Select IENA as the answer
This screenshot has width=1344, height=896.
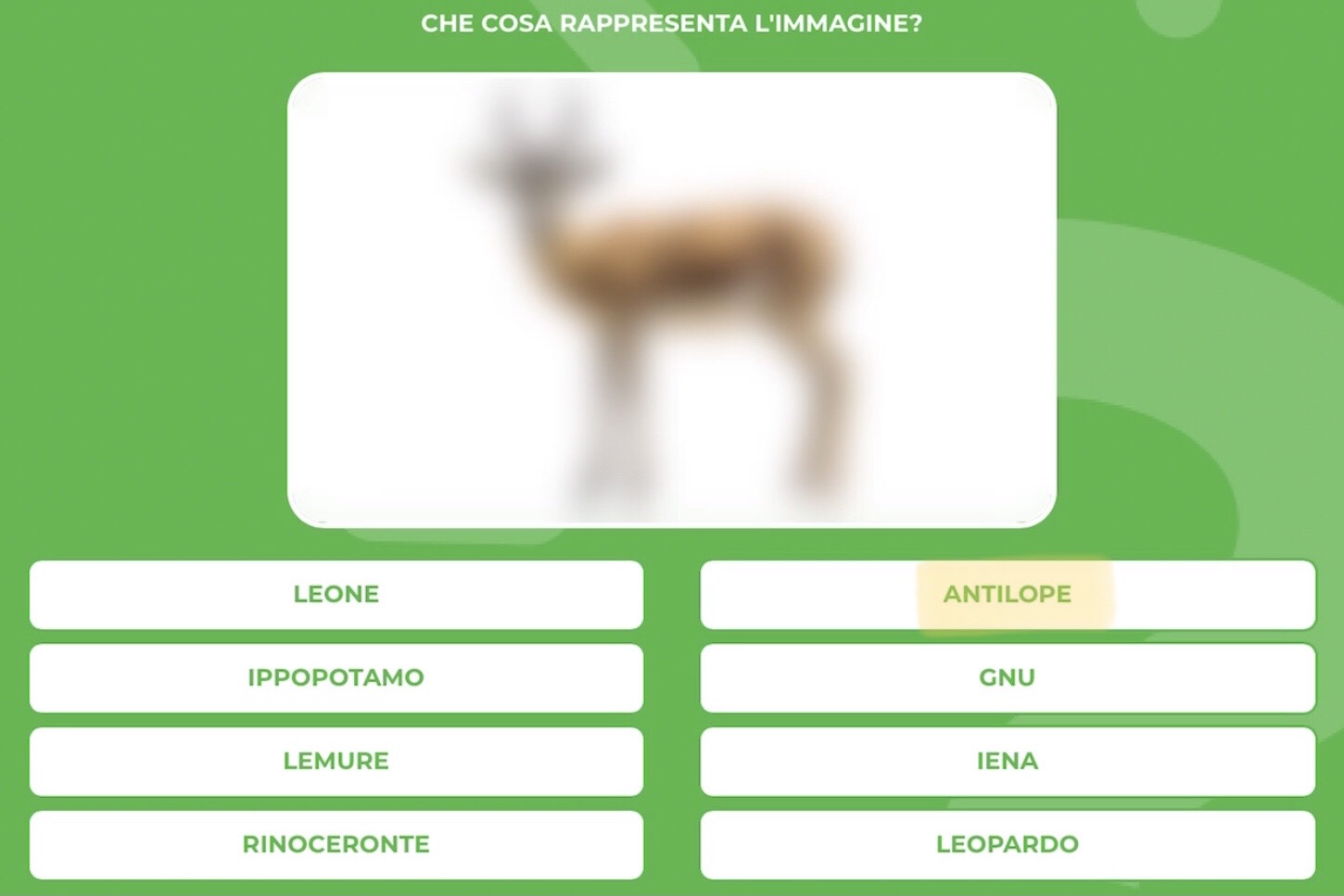(x=1007, y=761)
